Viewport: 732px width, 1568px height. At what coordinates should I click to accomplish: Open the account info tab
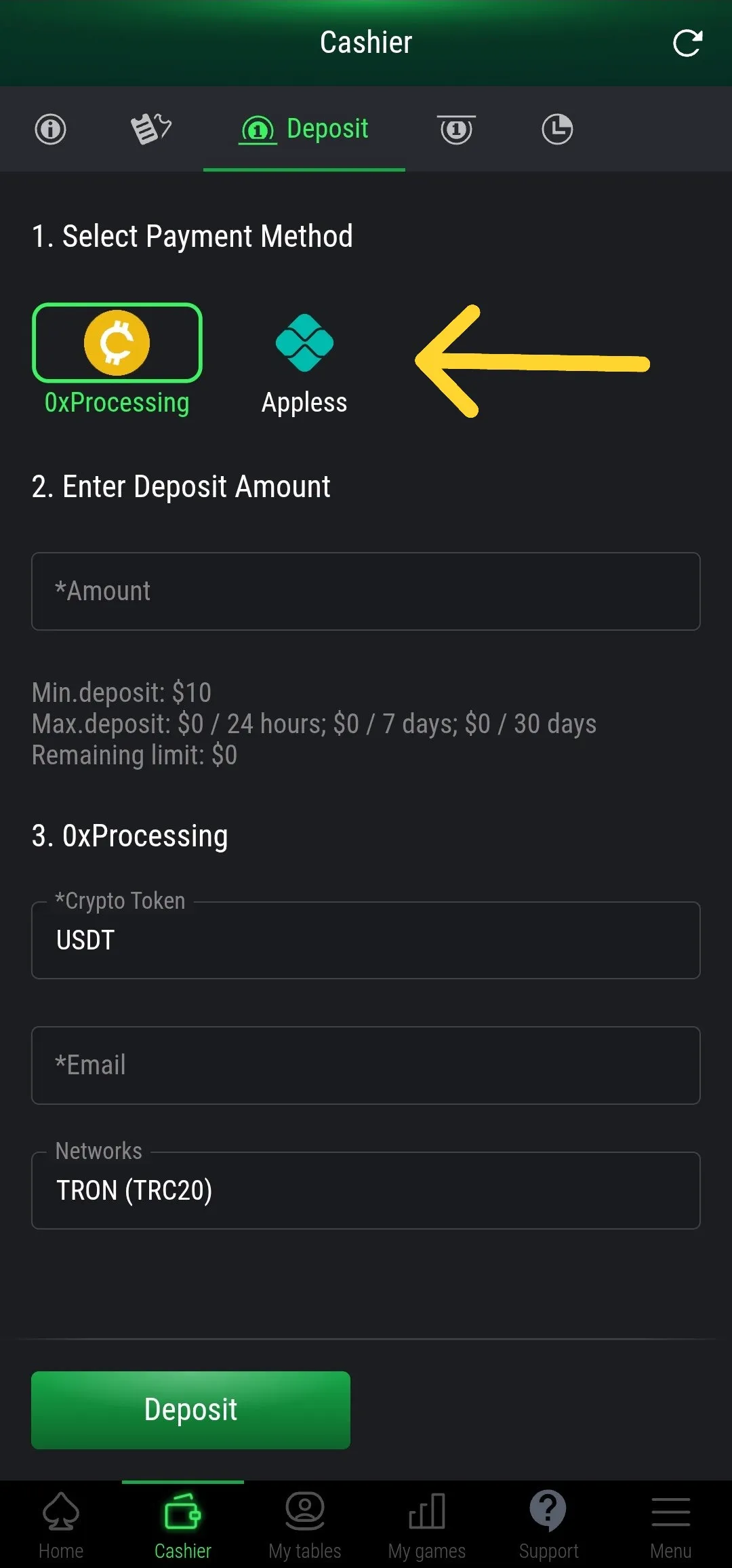coord(51,129)
